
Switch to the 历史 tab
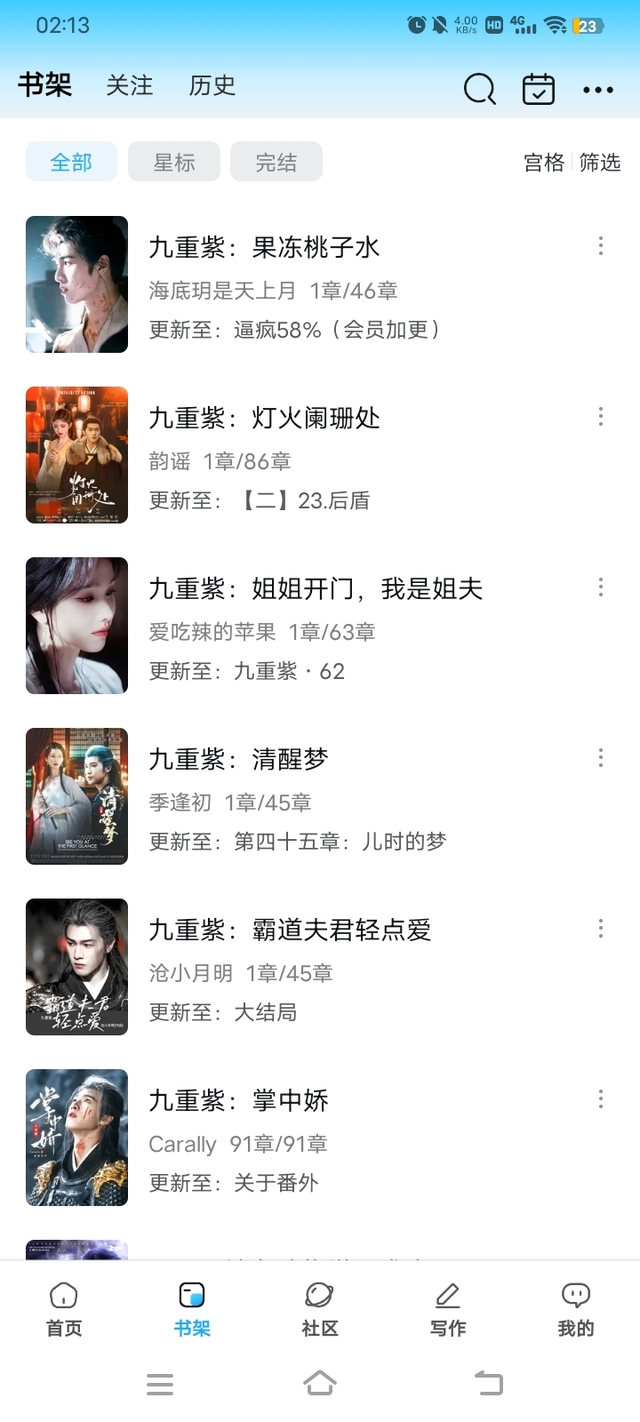pyautogui.click(x=212, y=86)
